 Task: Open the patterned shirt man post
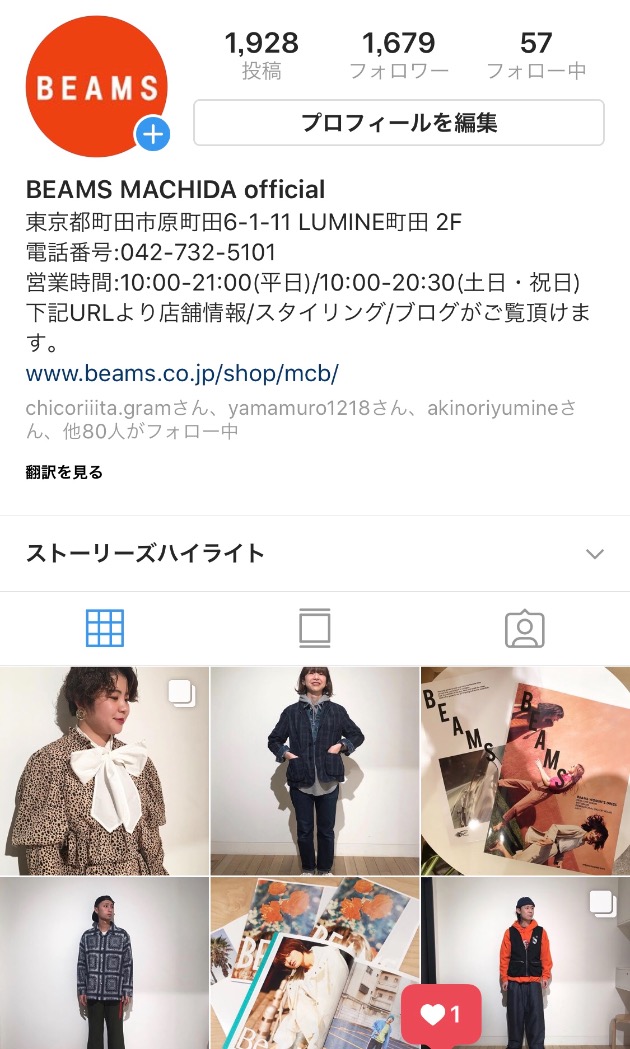click(x=104, y=960)
